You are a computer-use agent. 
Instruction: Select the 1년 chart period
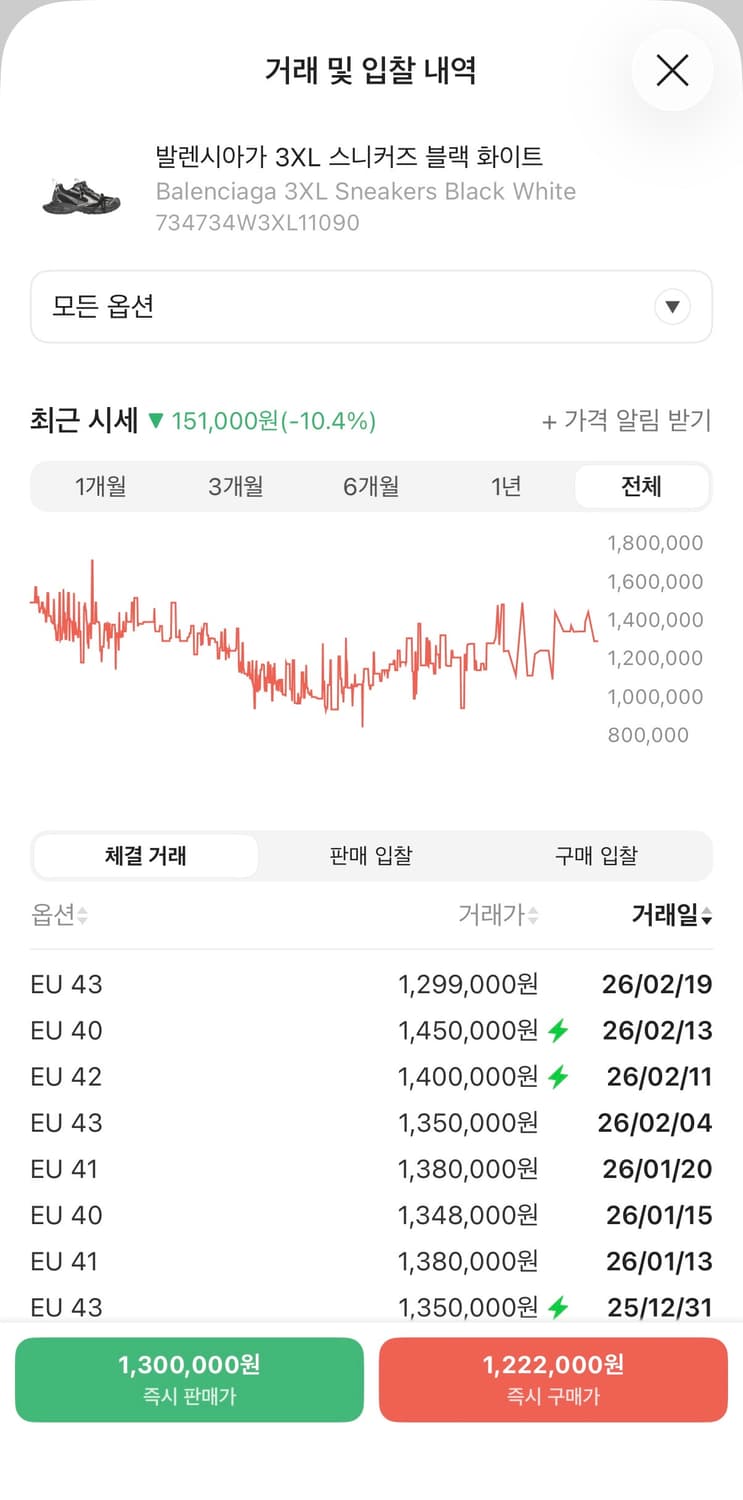click(506, 487)
